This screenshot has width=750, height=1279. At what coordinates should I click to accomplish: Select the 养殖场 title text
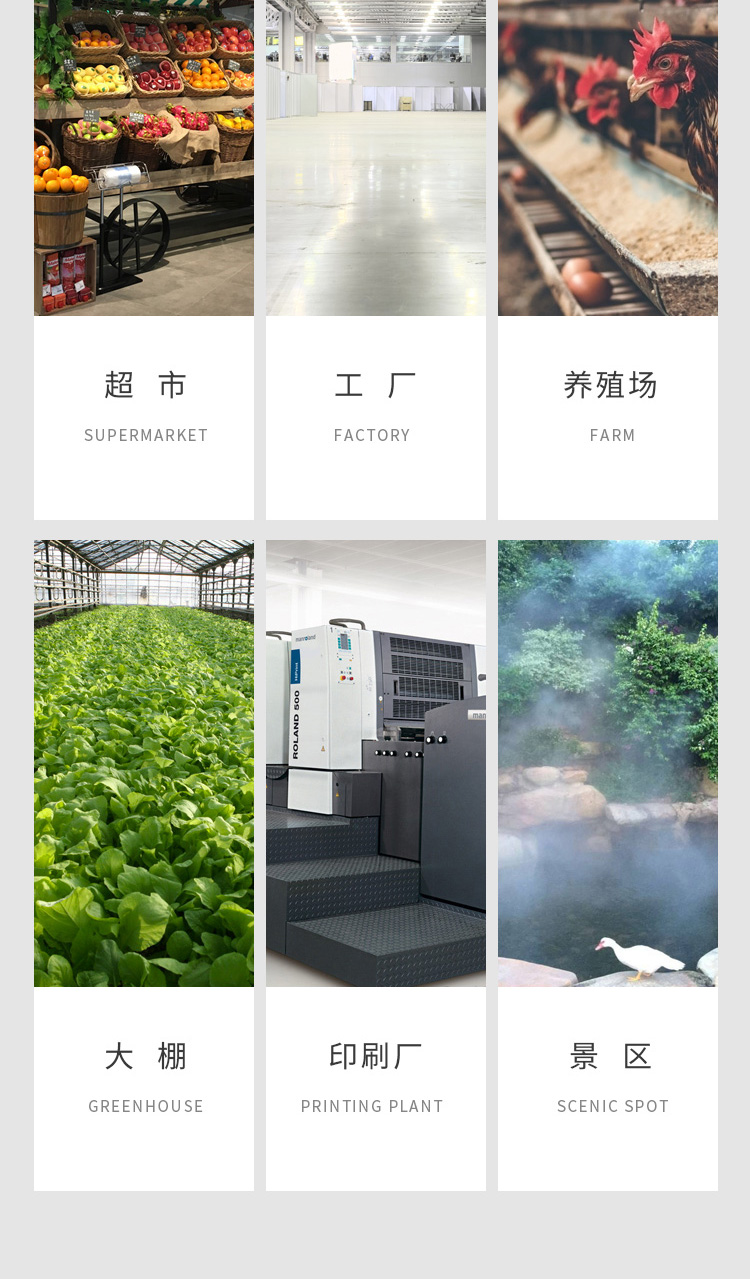point(611,384)
